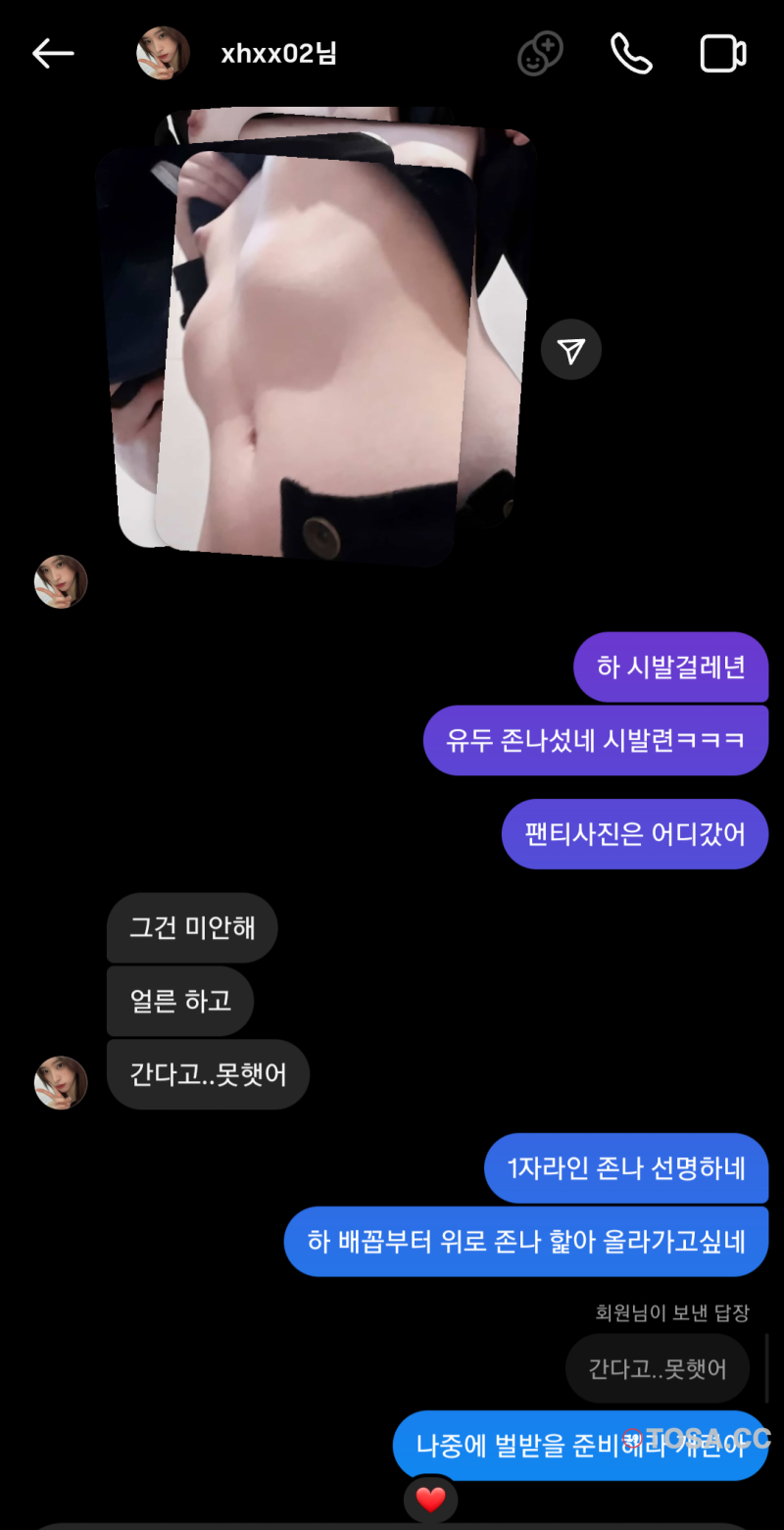View the heart reaction on the last message
784x1530 pixels.
coord(430,1500)
